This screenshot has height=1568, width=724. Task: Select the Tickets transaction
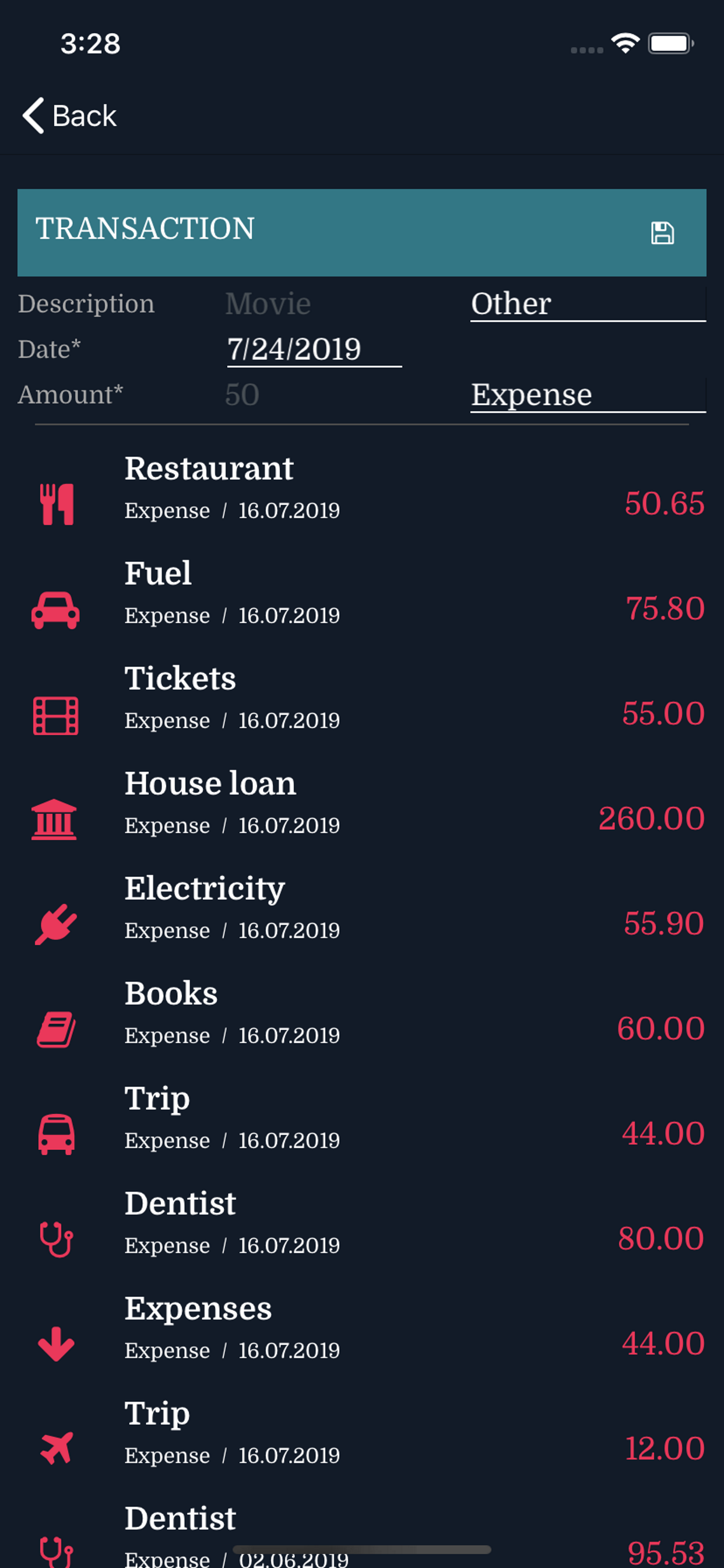point(362,699)
